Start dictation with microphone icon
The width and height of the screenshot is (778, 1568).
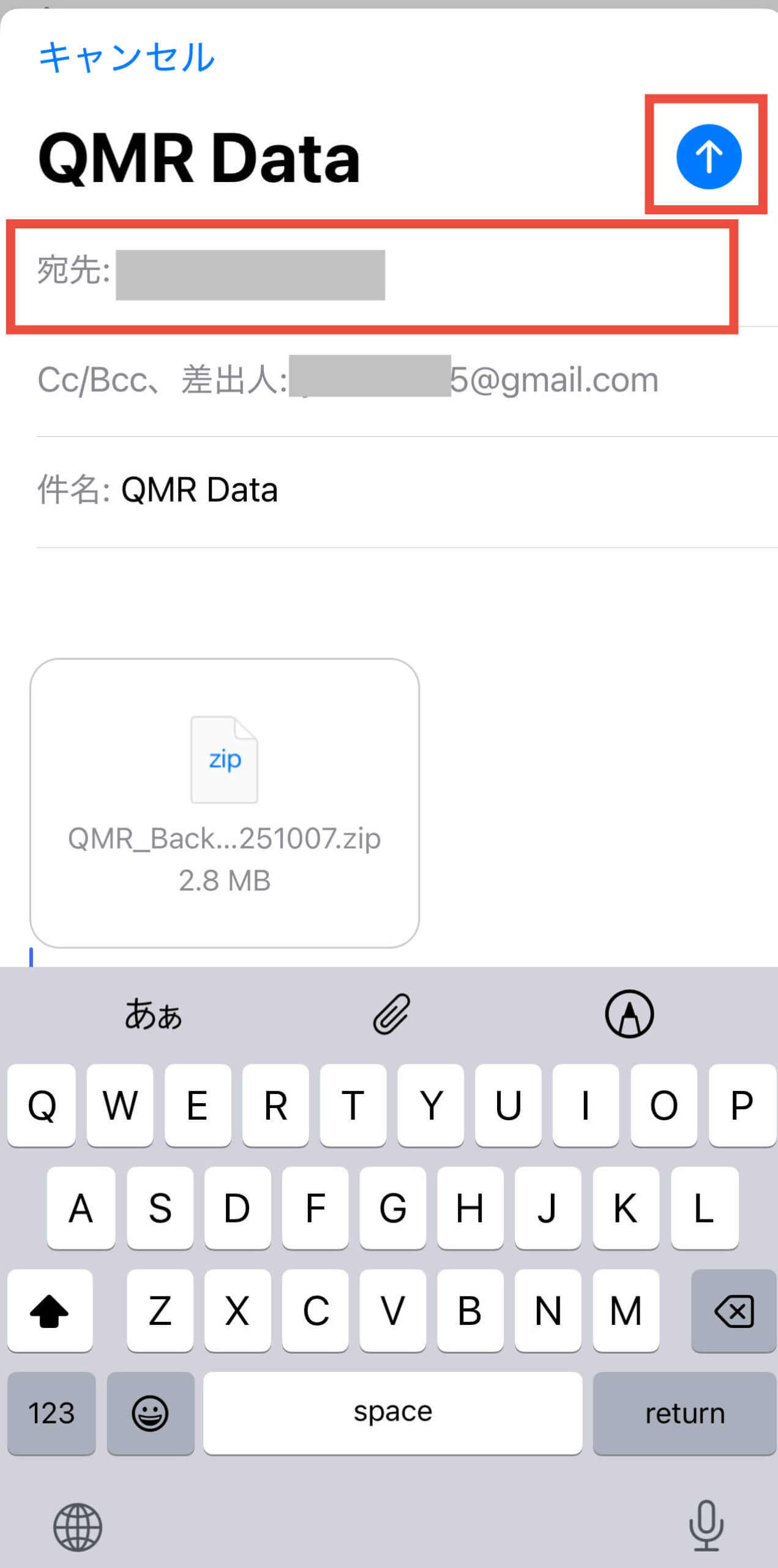pyautogui.click(x=706, y=1525)
